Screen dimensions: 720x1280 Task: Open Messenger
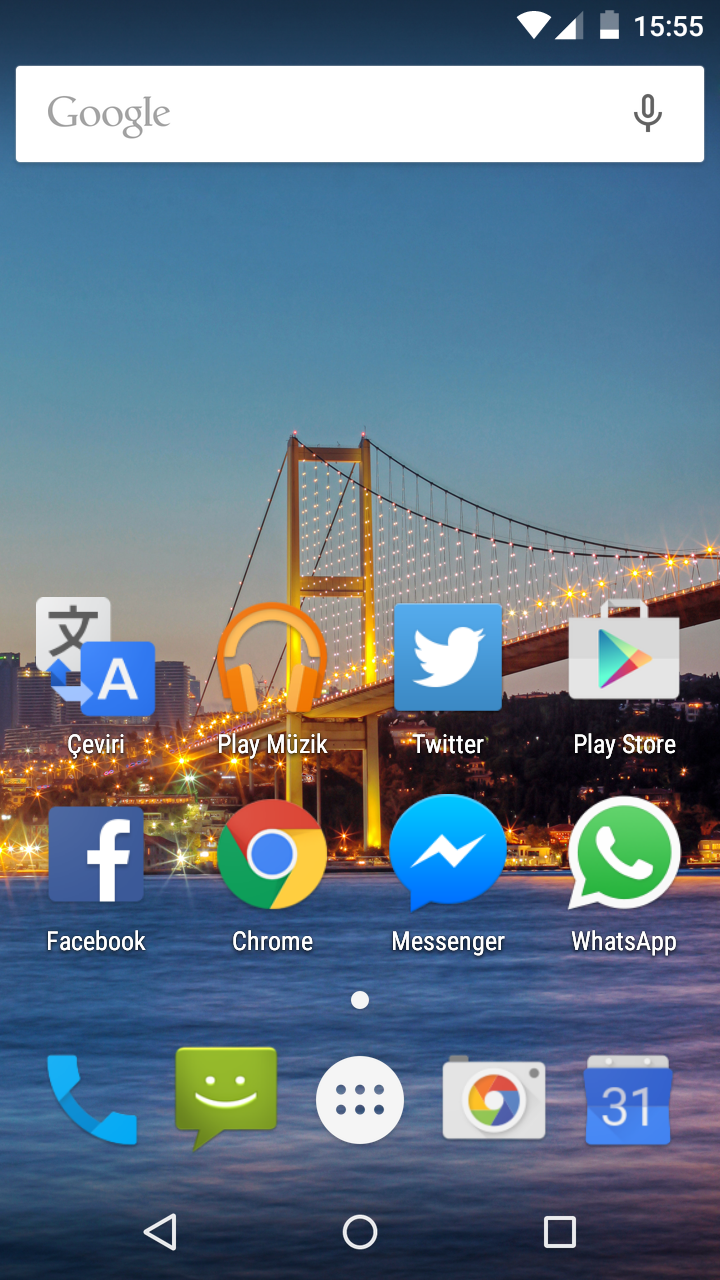click(x=448, y=854)
